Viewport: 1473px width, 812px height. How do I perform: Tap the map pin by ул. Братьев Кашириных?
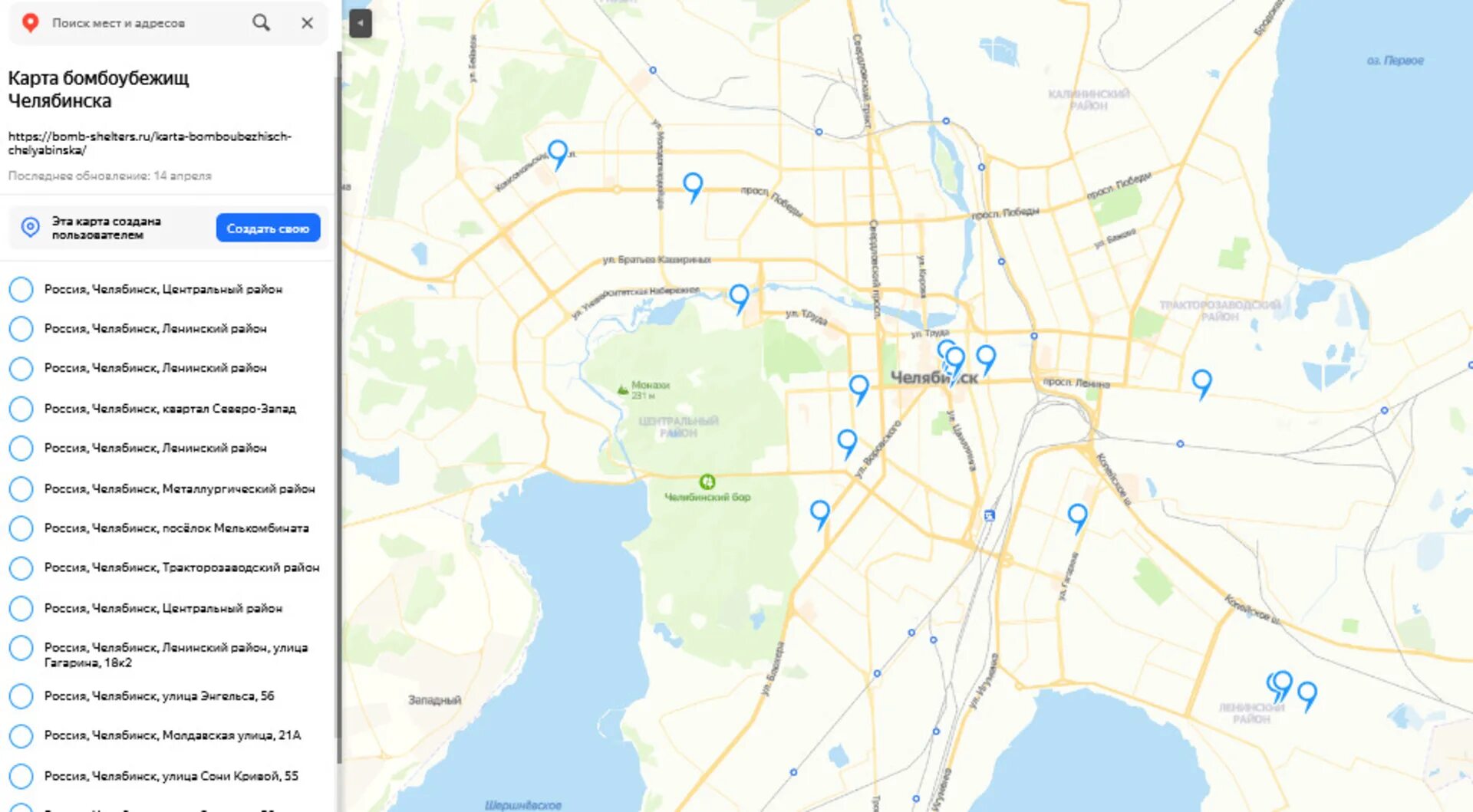point(739,295)
